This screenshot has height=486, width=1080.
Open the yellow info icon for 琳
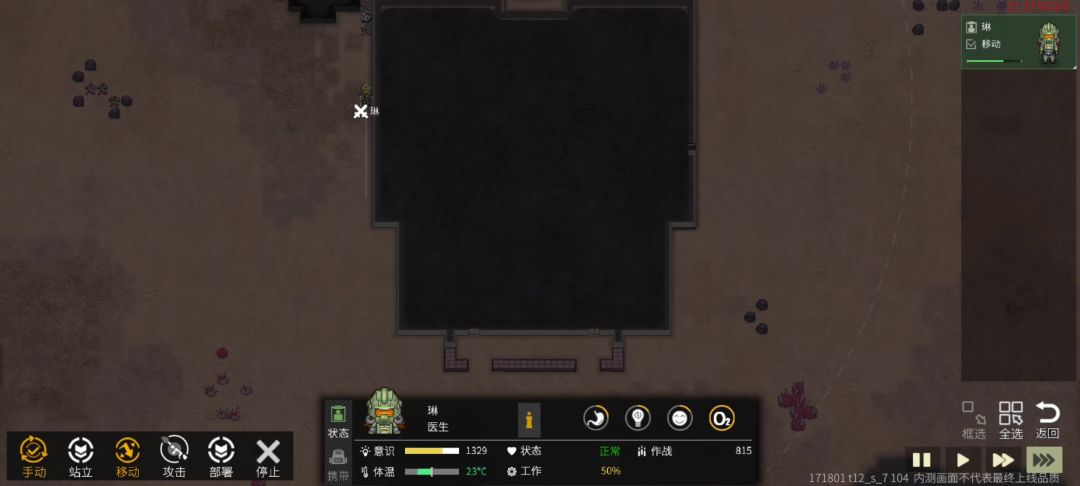pos(529,420)
